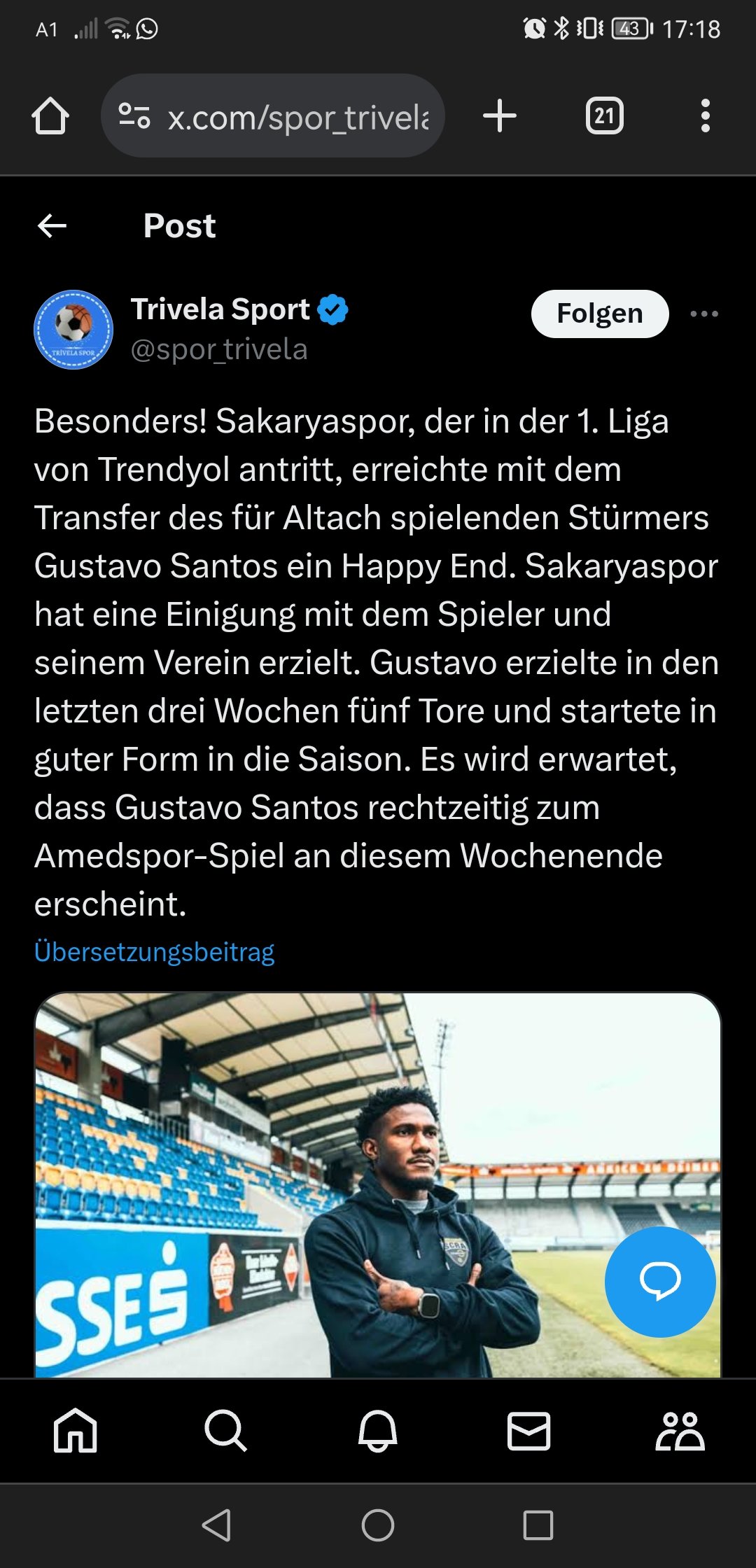Open Trivela Sport's profile picture
The width and height of the screenshot is (756, 1568).
(73, 330)
